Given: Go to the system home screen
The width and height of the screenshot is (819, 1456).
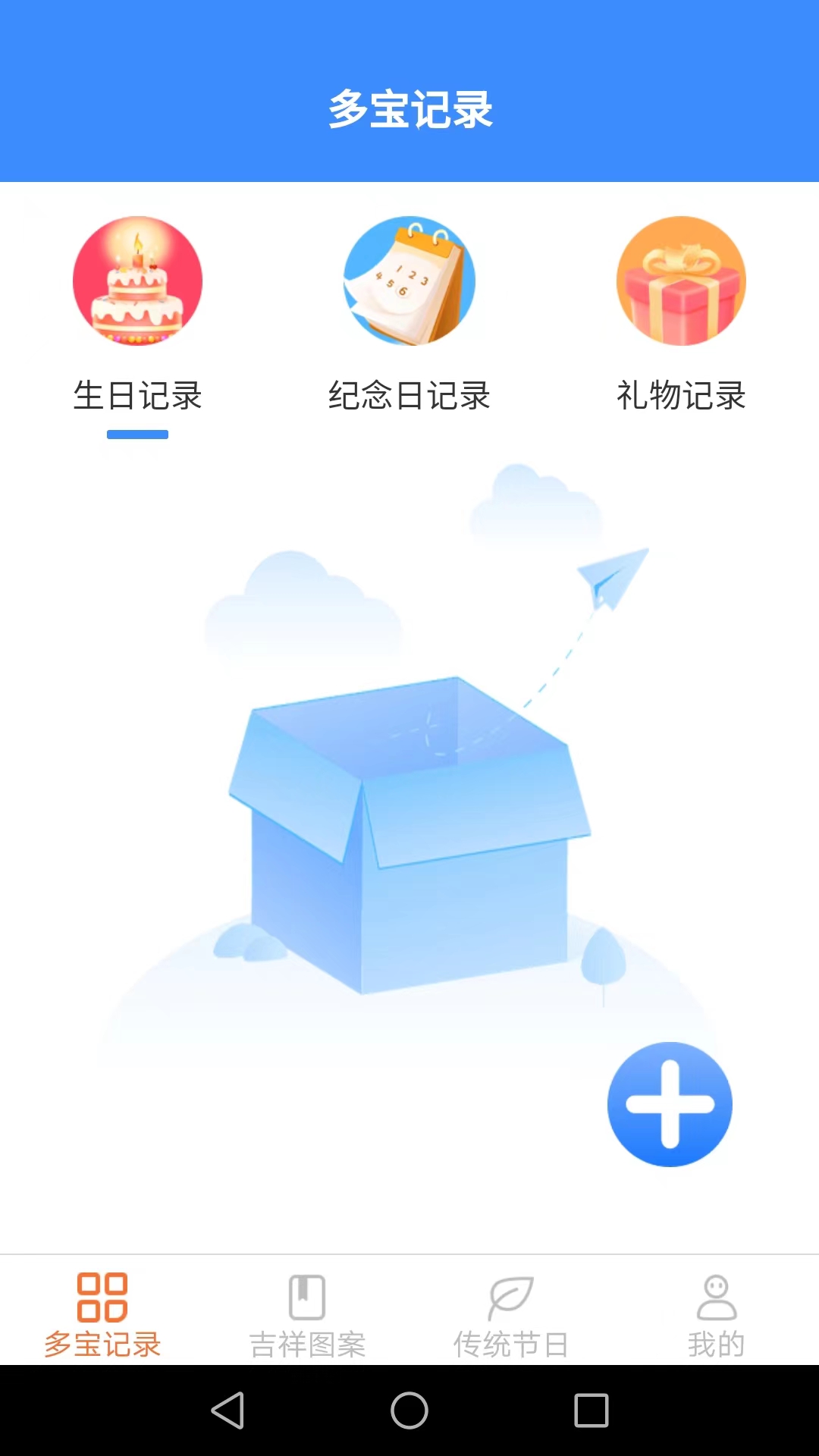Looking at the screenshot, I should pyautogui.click(x=409, y=1410).
